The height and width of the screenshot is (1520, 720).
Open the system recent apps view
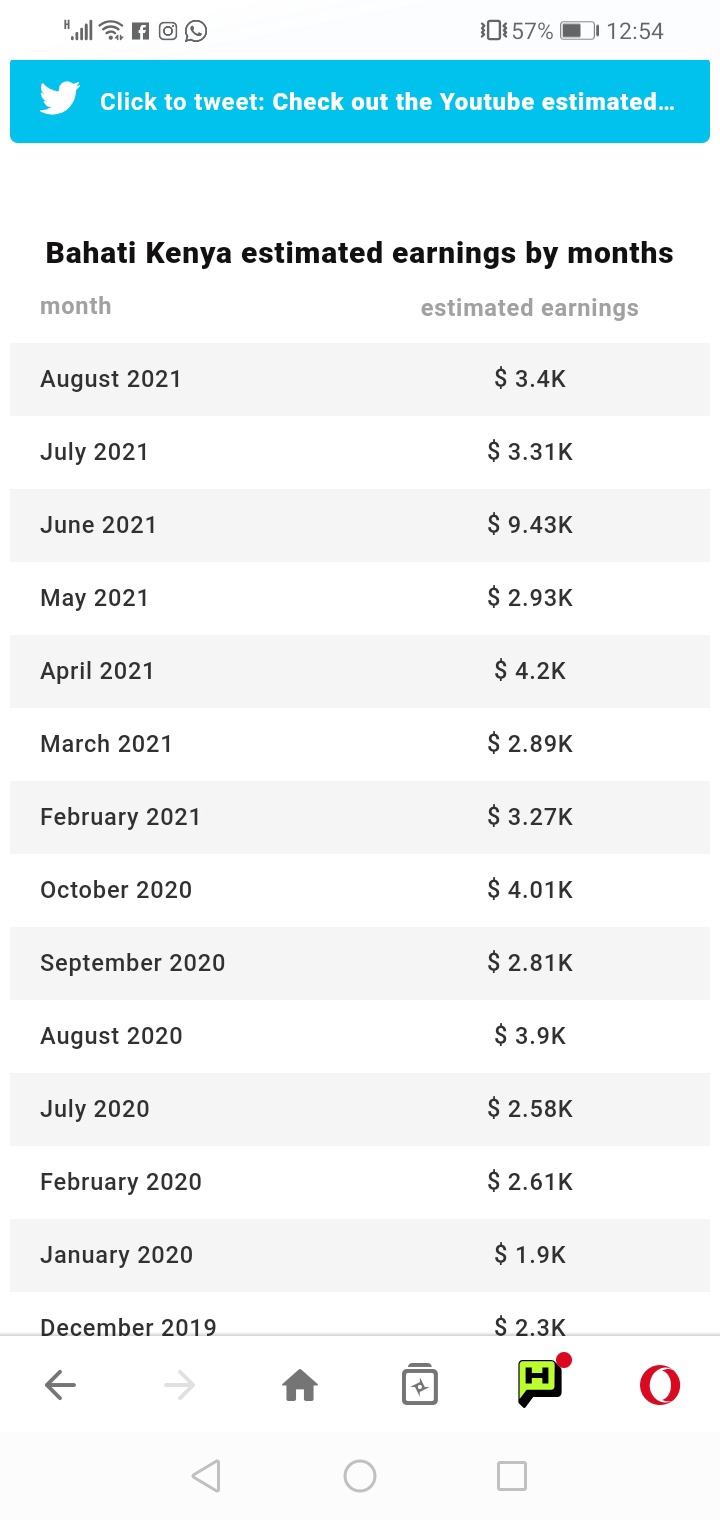(x=512, y=1476)
